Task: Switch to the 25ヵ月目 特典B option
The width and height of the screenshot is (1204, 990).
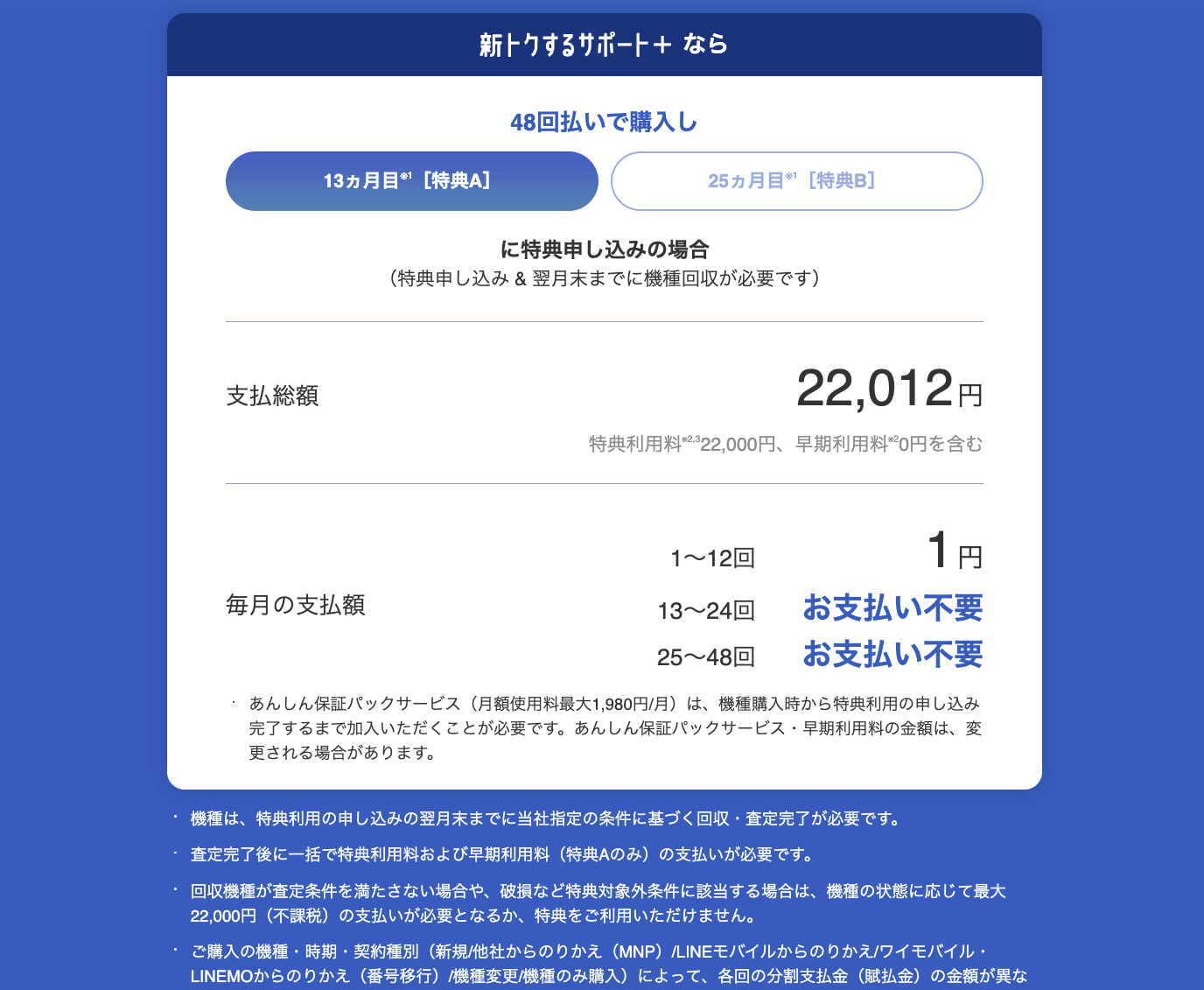Action: click(x=796, y=181)
